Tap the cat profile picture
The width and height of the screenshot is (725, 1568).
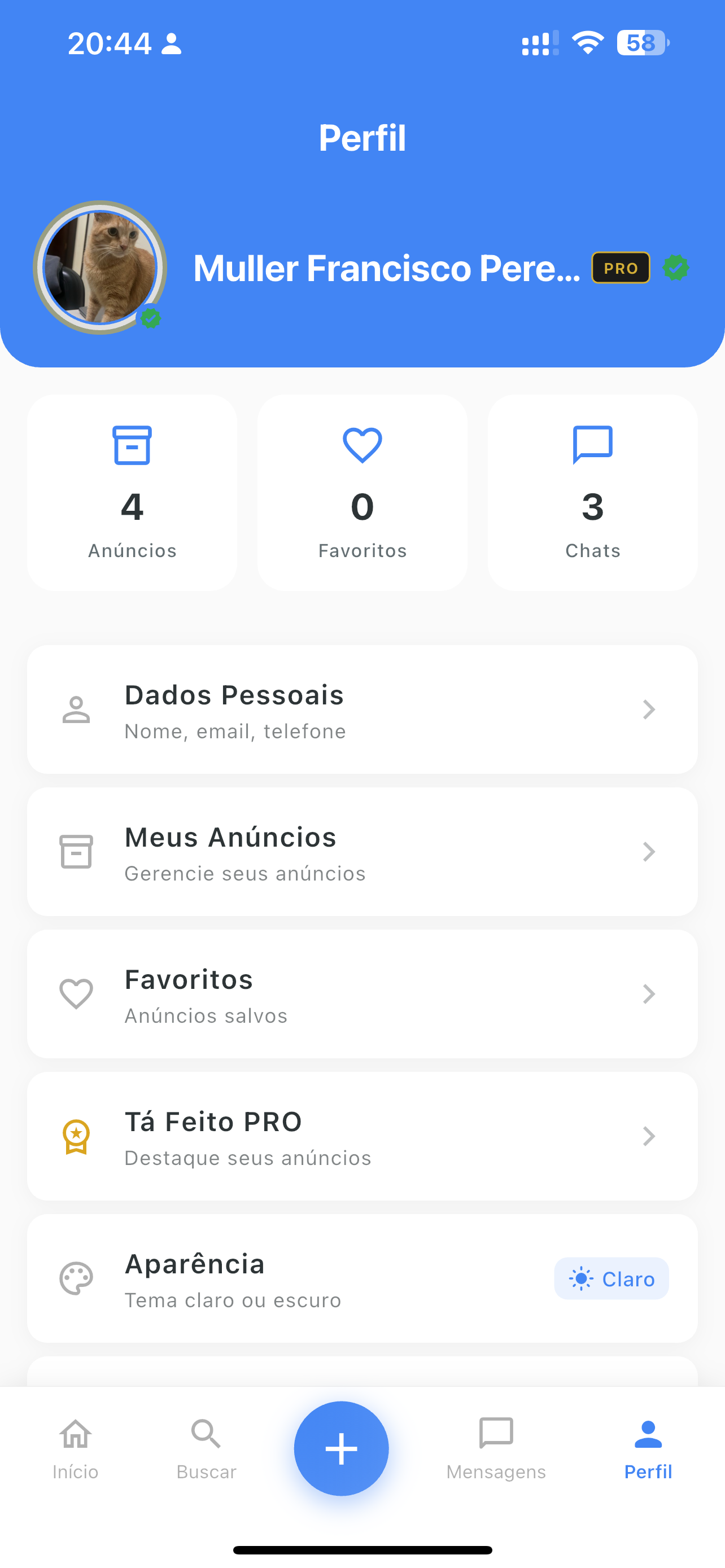tap(101, 266)
